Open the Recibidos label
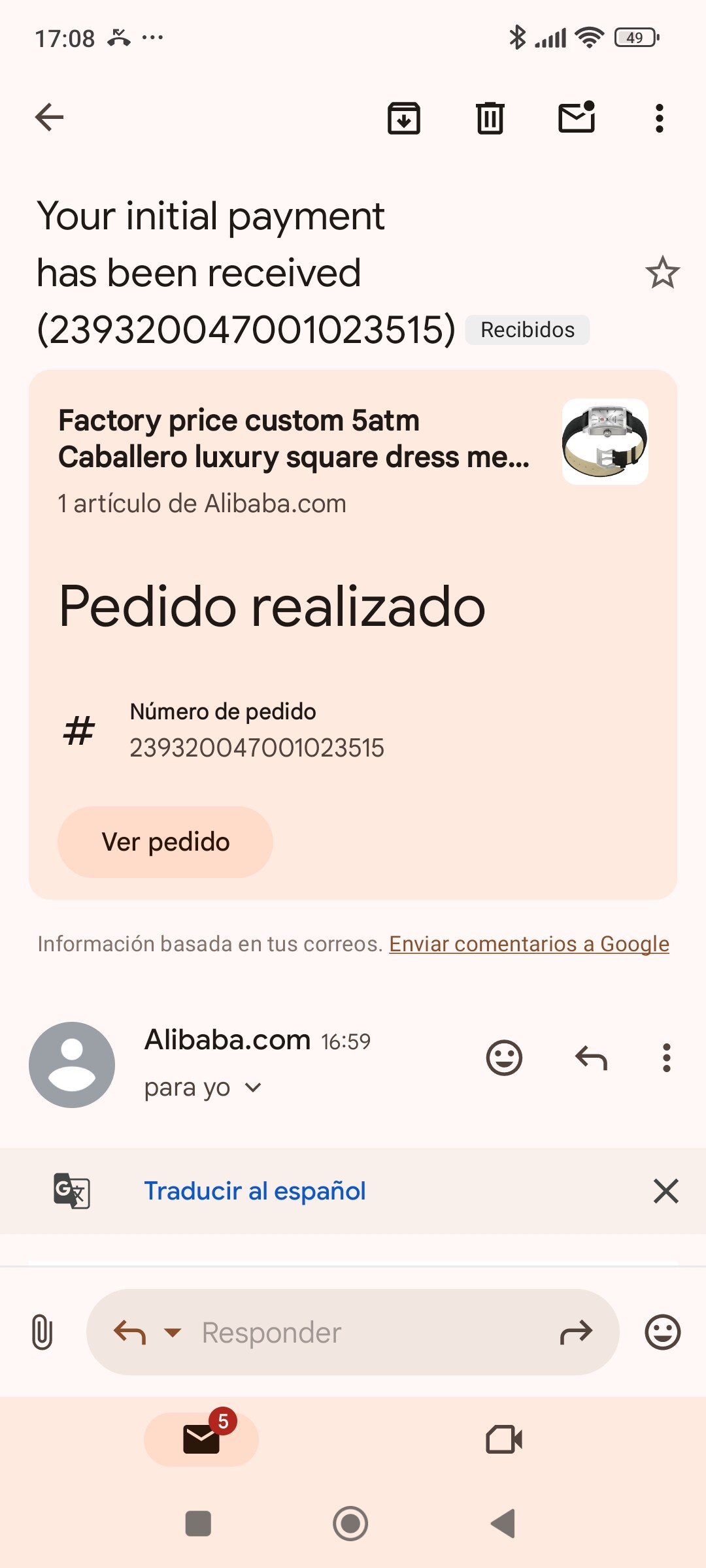Screen dimensions: 706x1568 528,330
